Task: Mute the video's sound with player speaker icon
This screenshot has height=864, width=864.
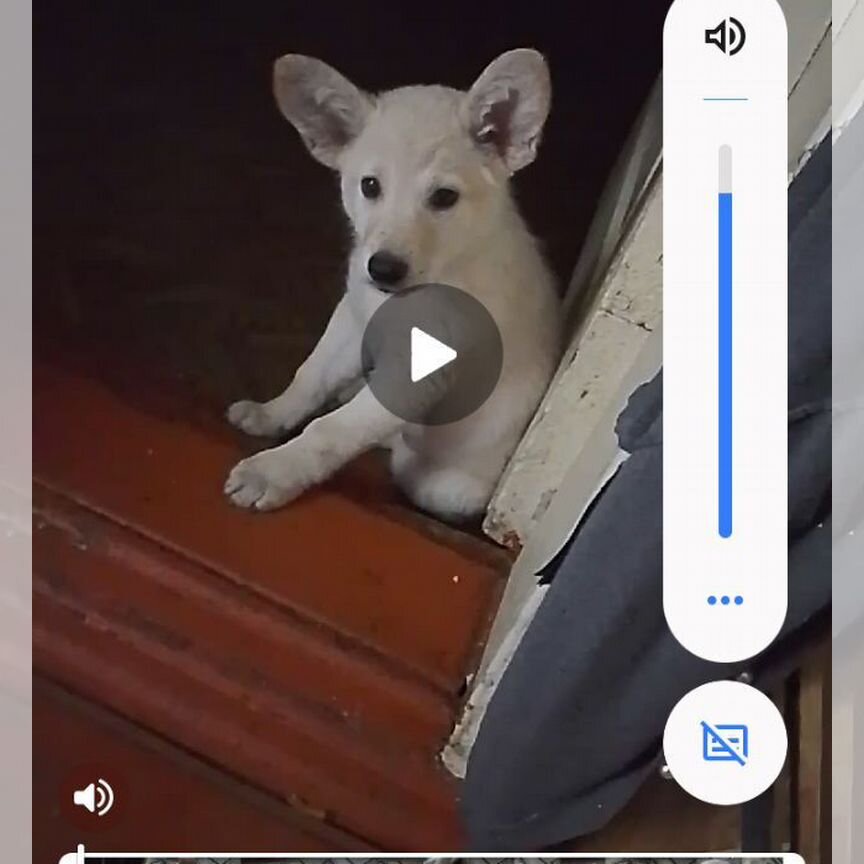Action: 93,797
